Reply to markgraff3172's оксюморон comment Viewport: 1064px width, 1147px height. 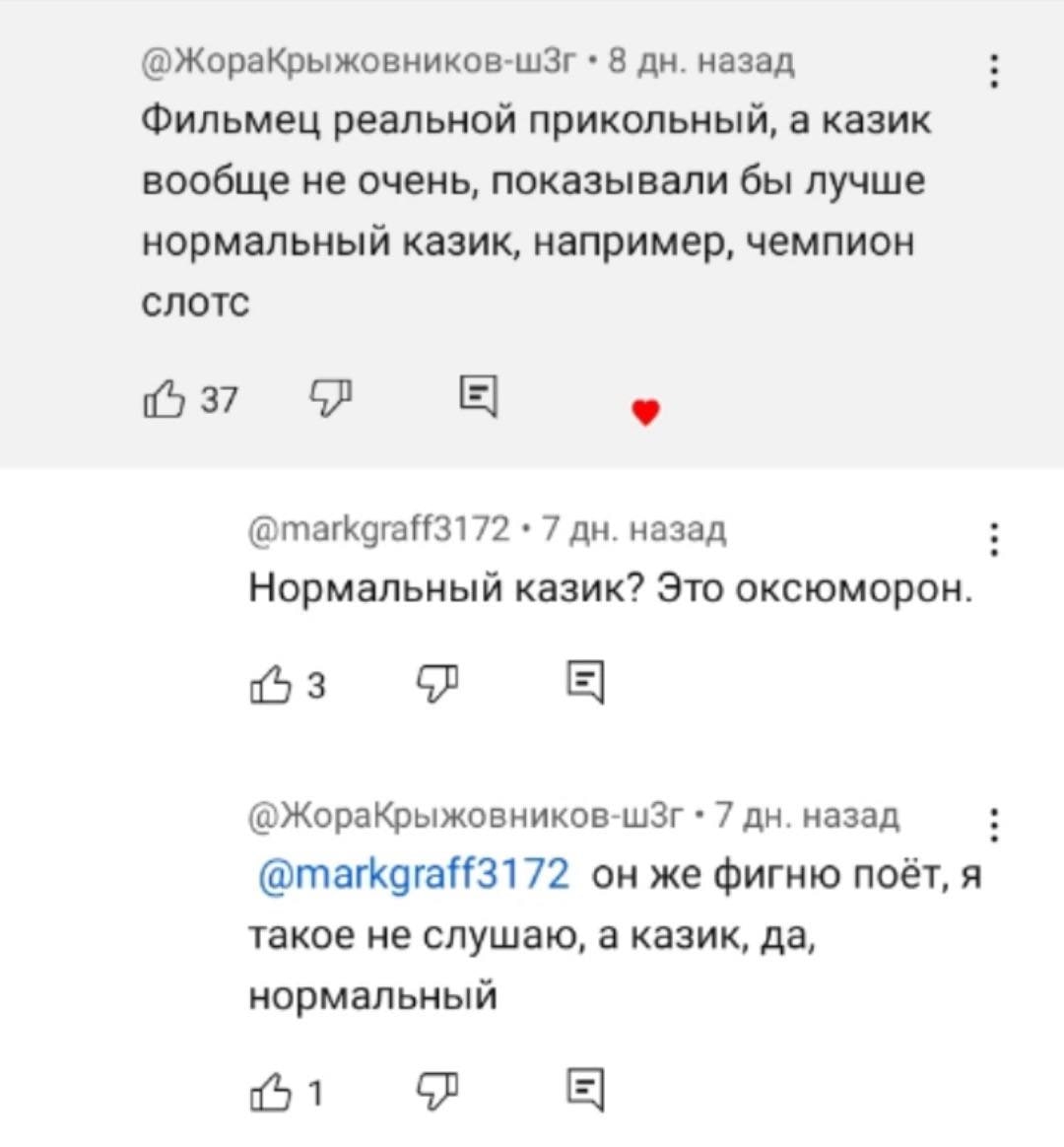tap(586, 683)
